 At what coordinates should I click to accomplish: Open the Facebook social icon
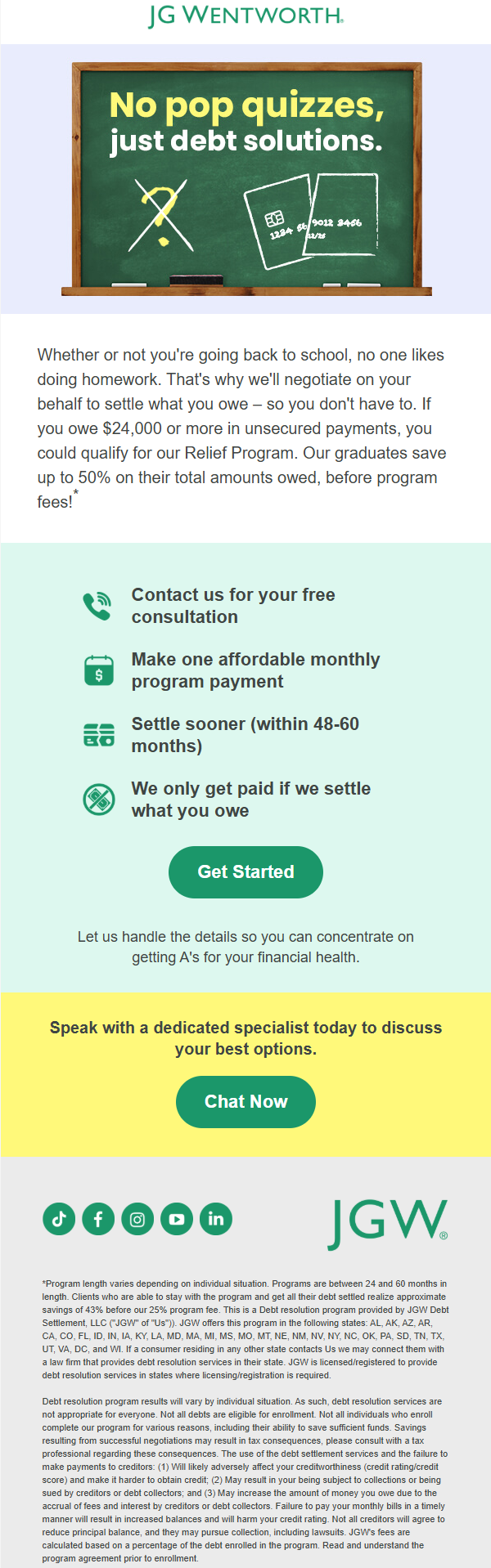tap(98, 1219)
